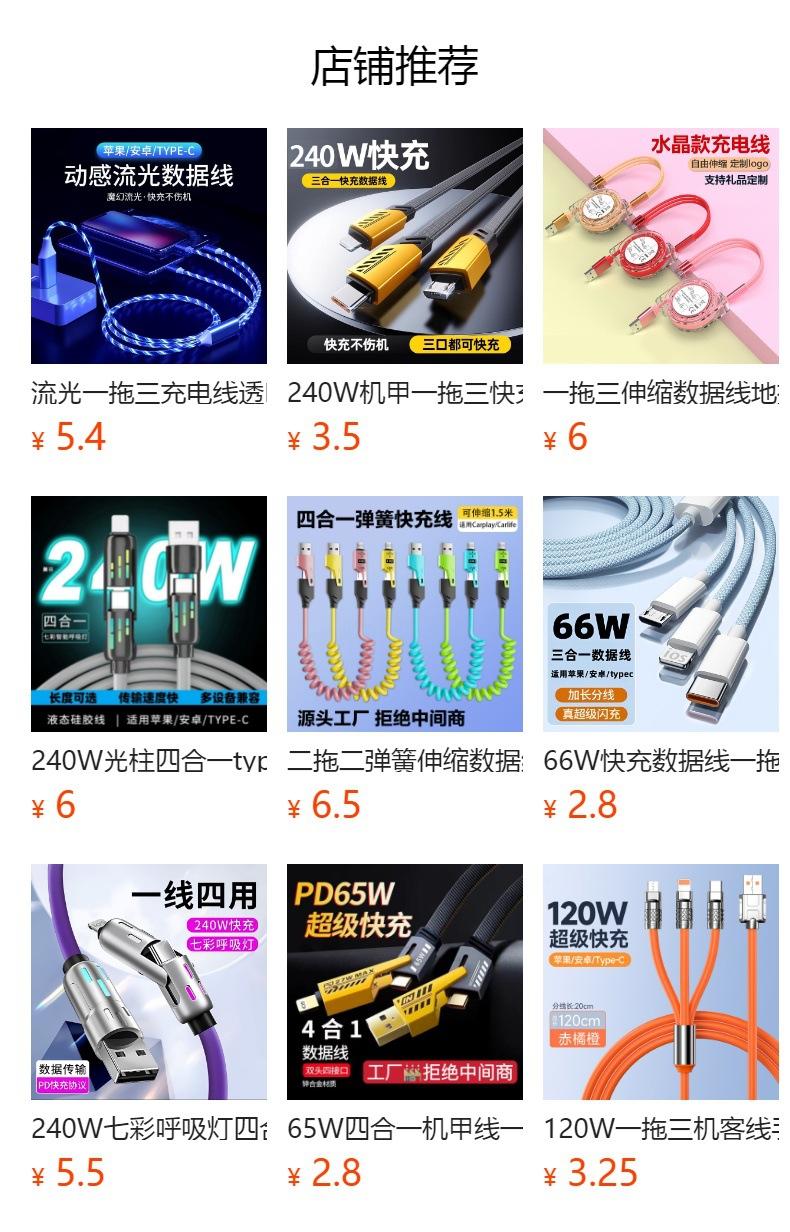The image size is (790, 1232).
Task: Open the 流光一拖三充电线 product card
Action: coord(149,246)
